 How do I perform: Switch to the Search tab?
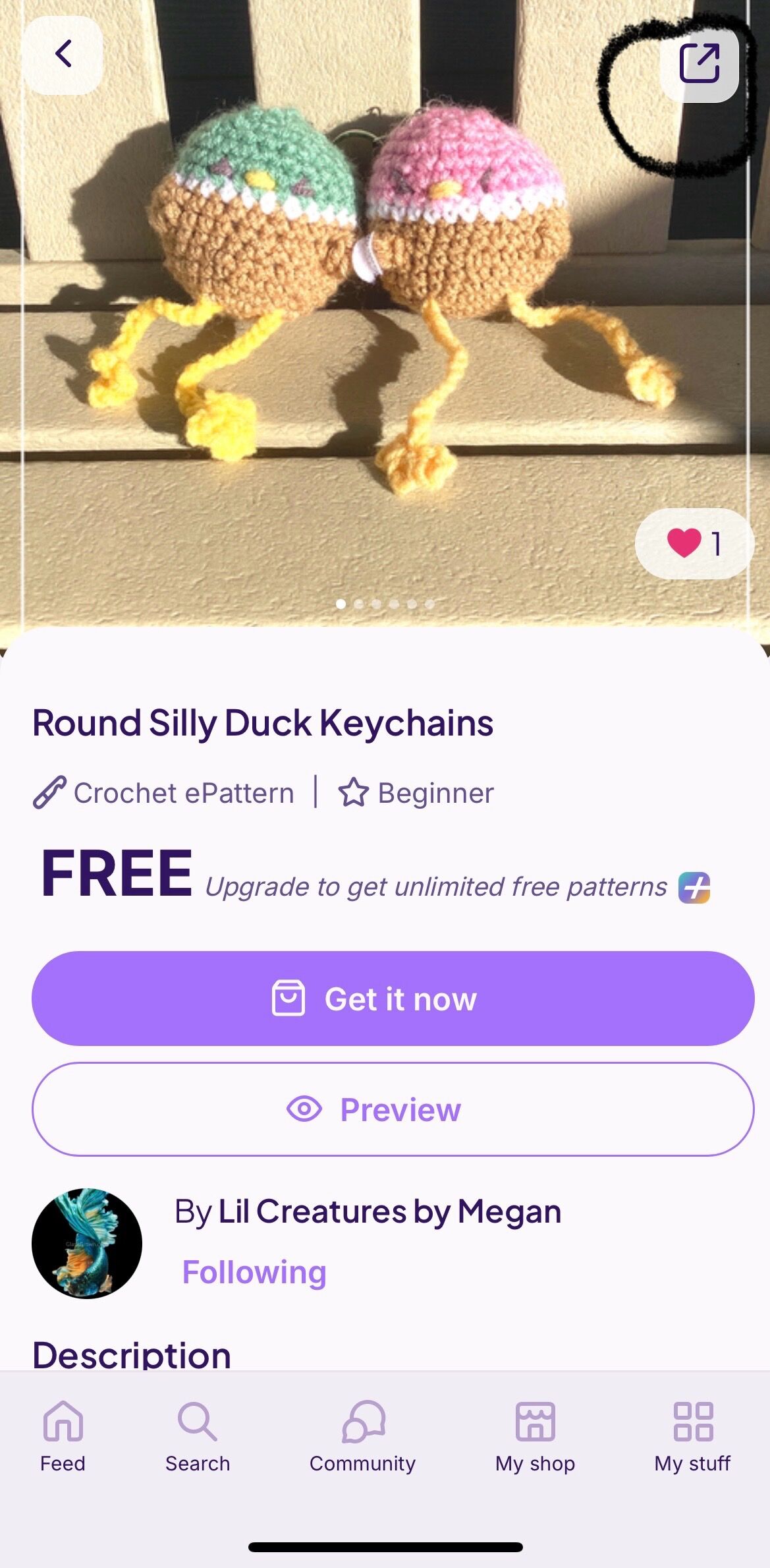(197, 1437)
